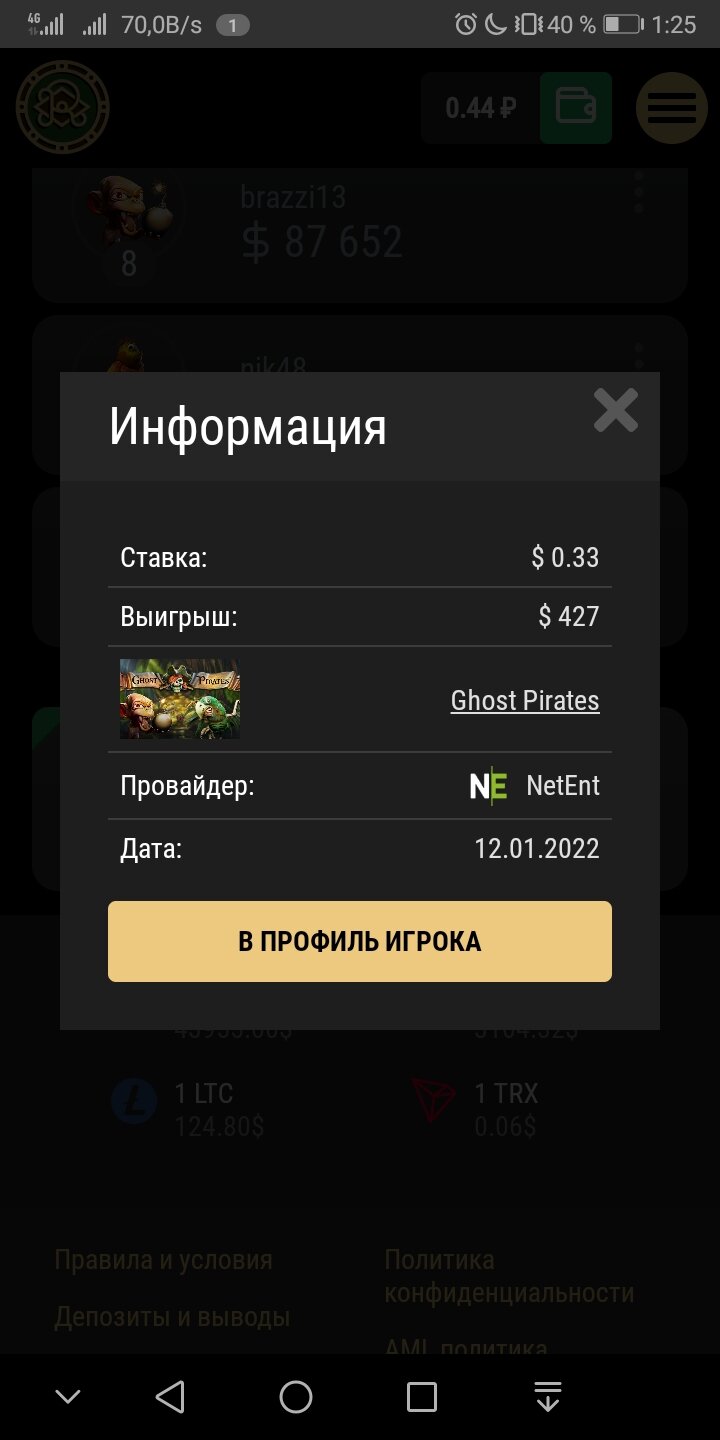
Task: Open the Ghost Pirates game thumbnail
Action: 180,699
